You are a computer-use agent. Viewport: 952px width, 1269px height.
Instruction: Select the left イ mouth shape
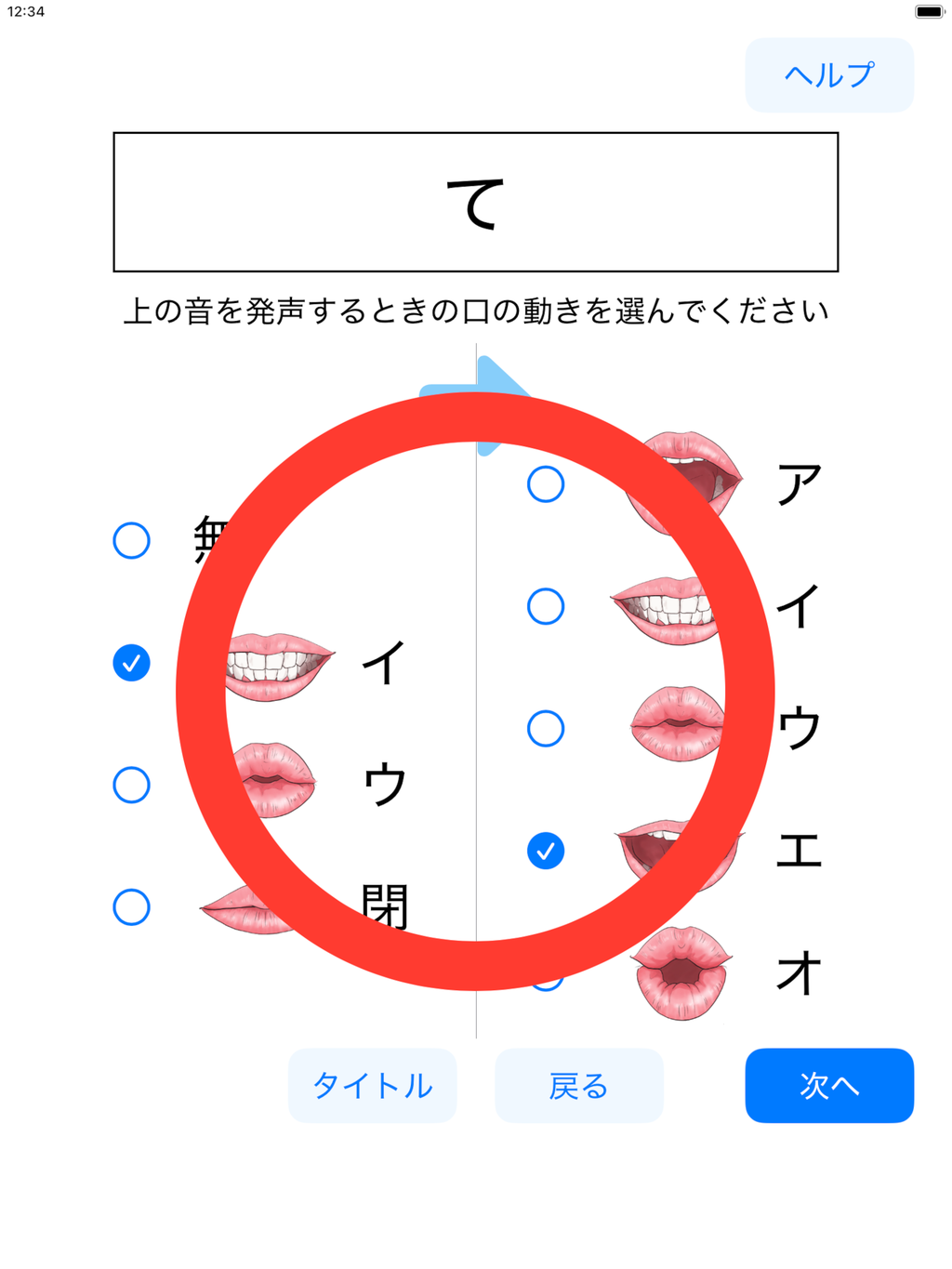coord(132,663)
